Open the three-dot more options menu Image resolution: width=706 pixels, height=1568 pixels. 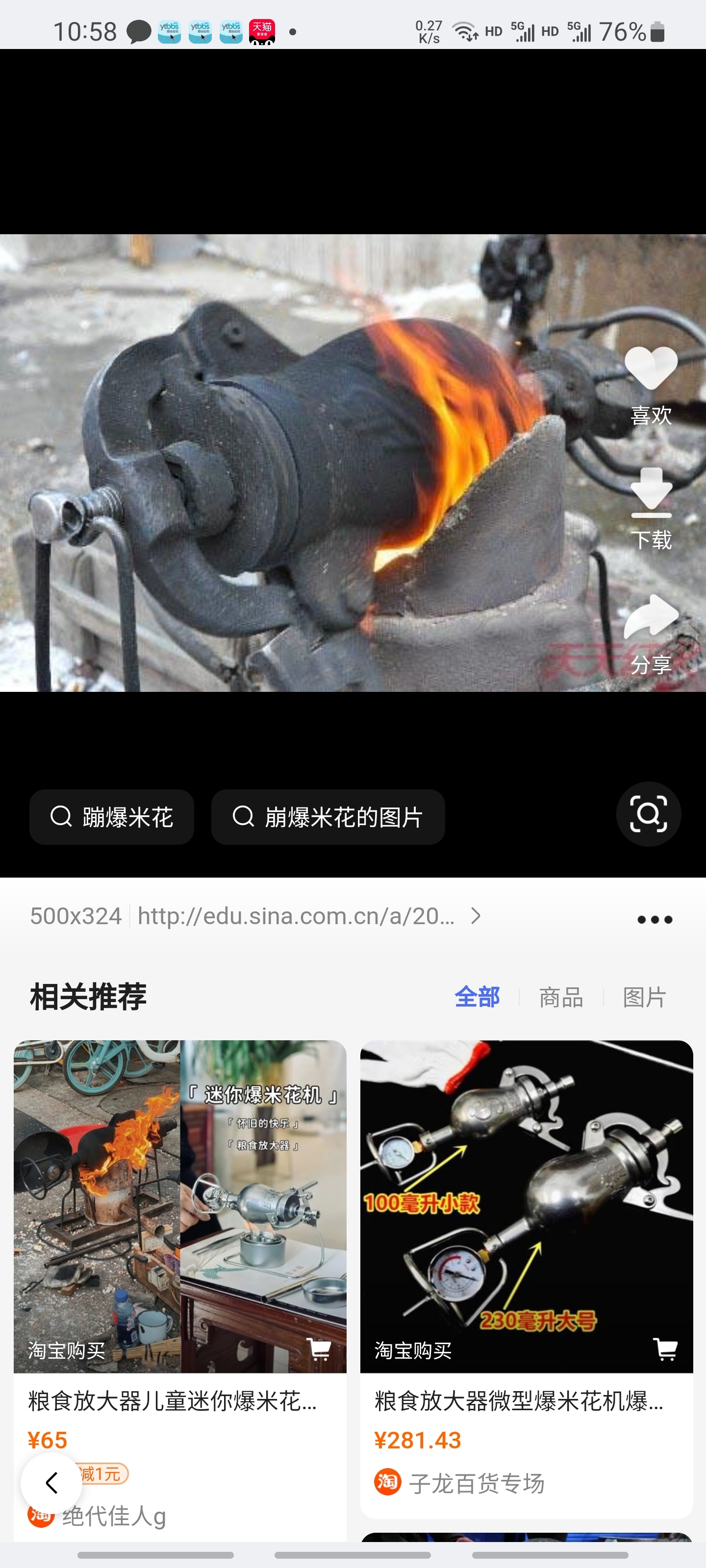[x=654, y=919]
